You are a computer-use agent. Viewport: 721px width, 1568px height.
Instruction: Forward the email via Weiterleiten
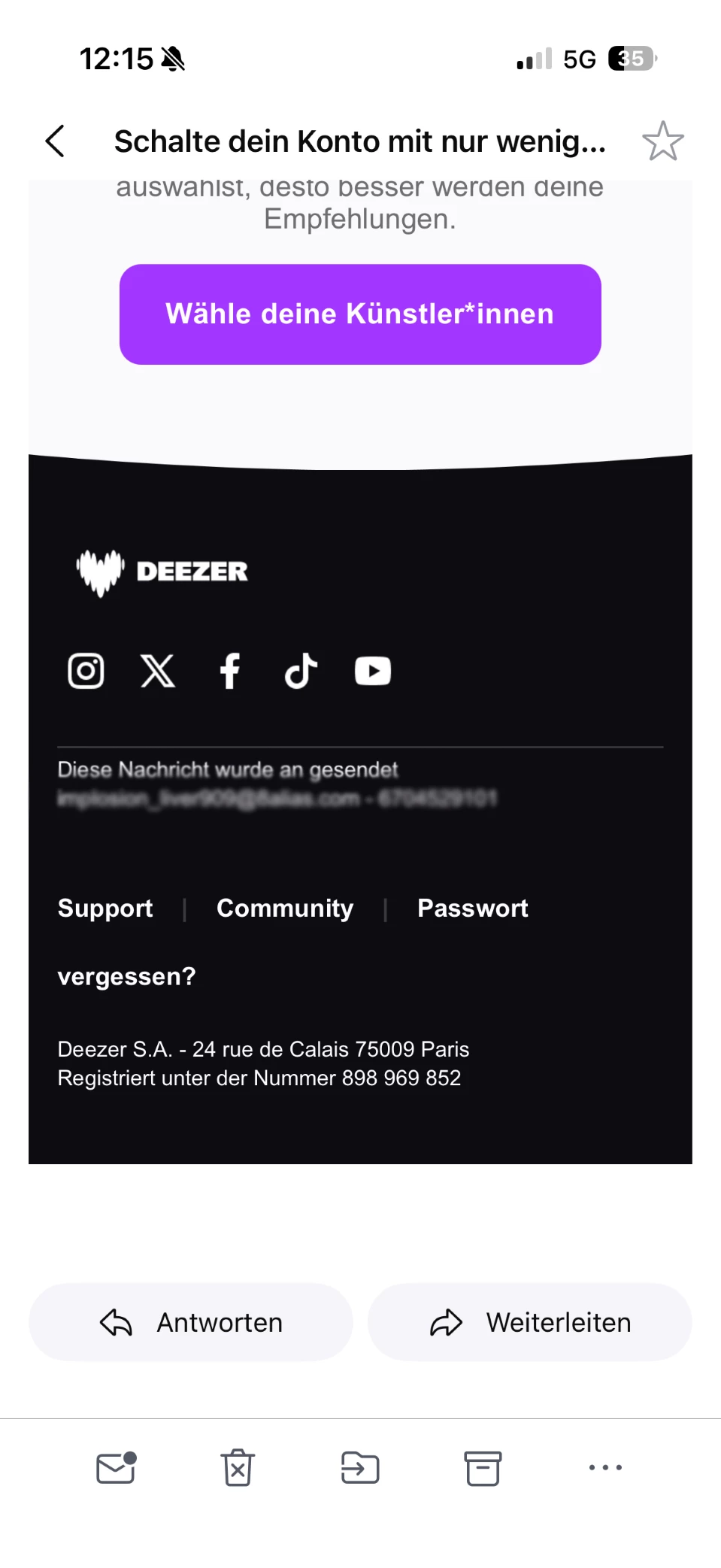click(x=530, y=1322)
